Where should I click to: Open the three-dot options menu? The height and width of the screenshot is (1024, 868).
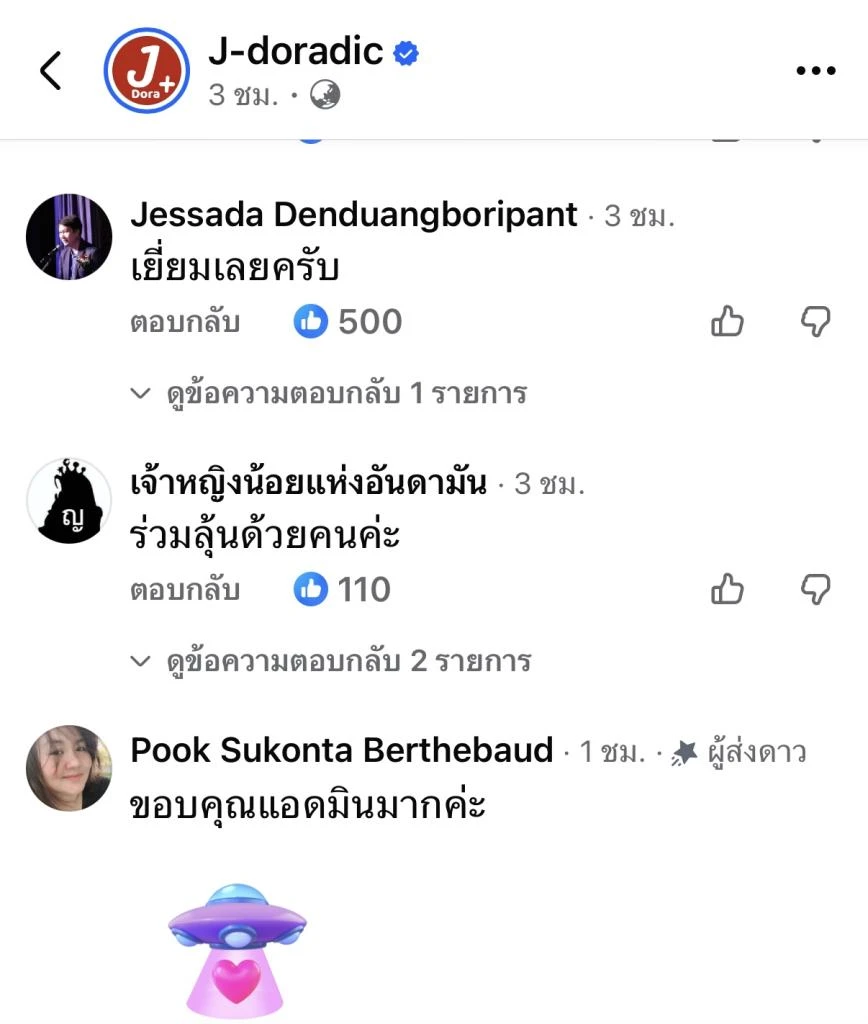[817, 70]
